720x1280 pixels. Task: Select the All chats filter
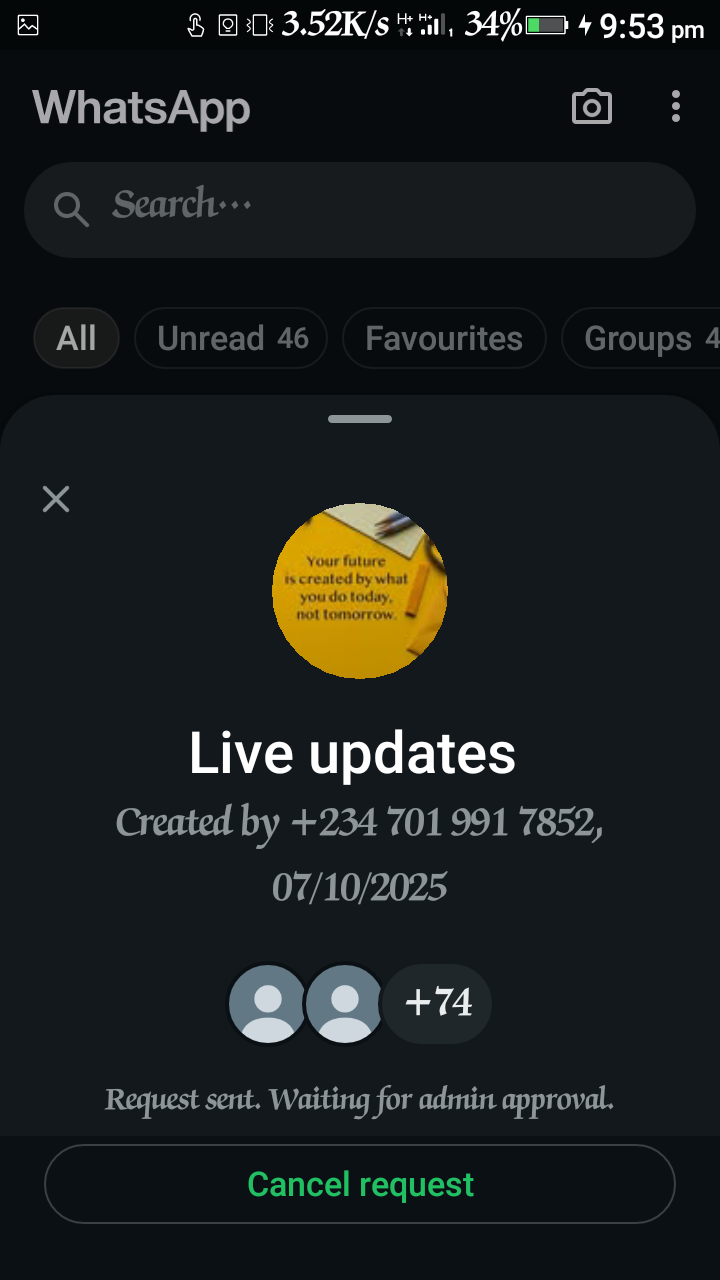76,338
